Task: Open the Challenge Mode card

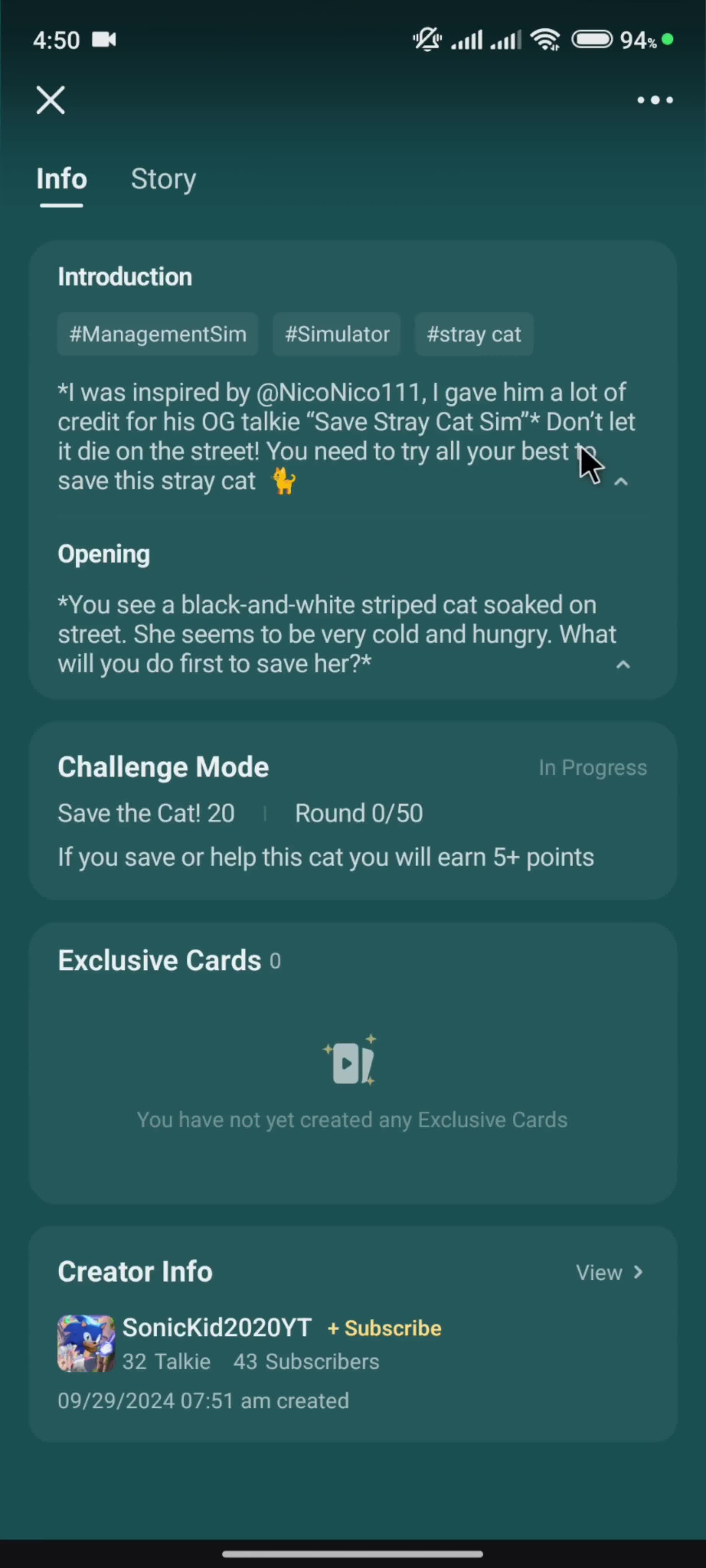Action: 352,811
